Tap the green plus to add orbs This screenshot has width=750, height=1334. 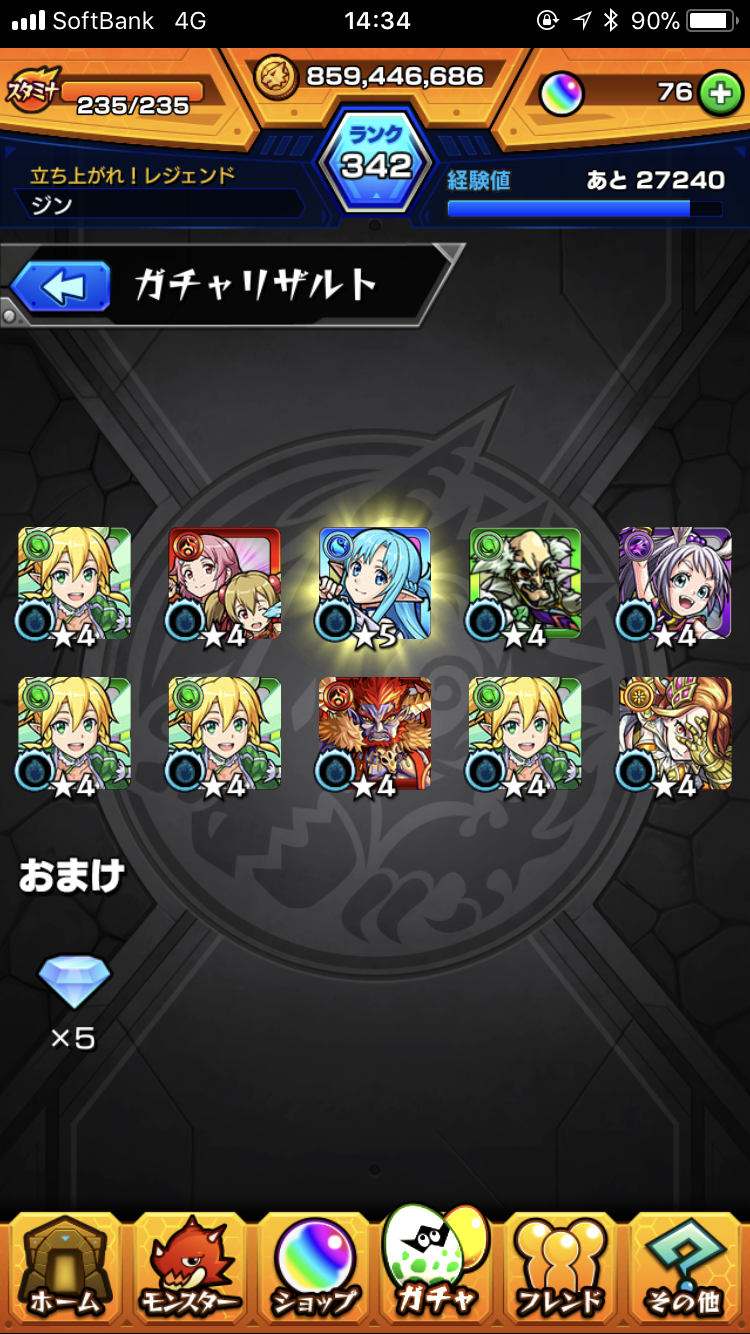pyautogui.click(x=718, y=93)
